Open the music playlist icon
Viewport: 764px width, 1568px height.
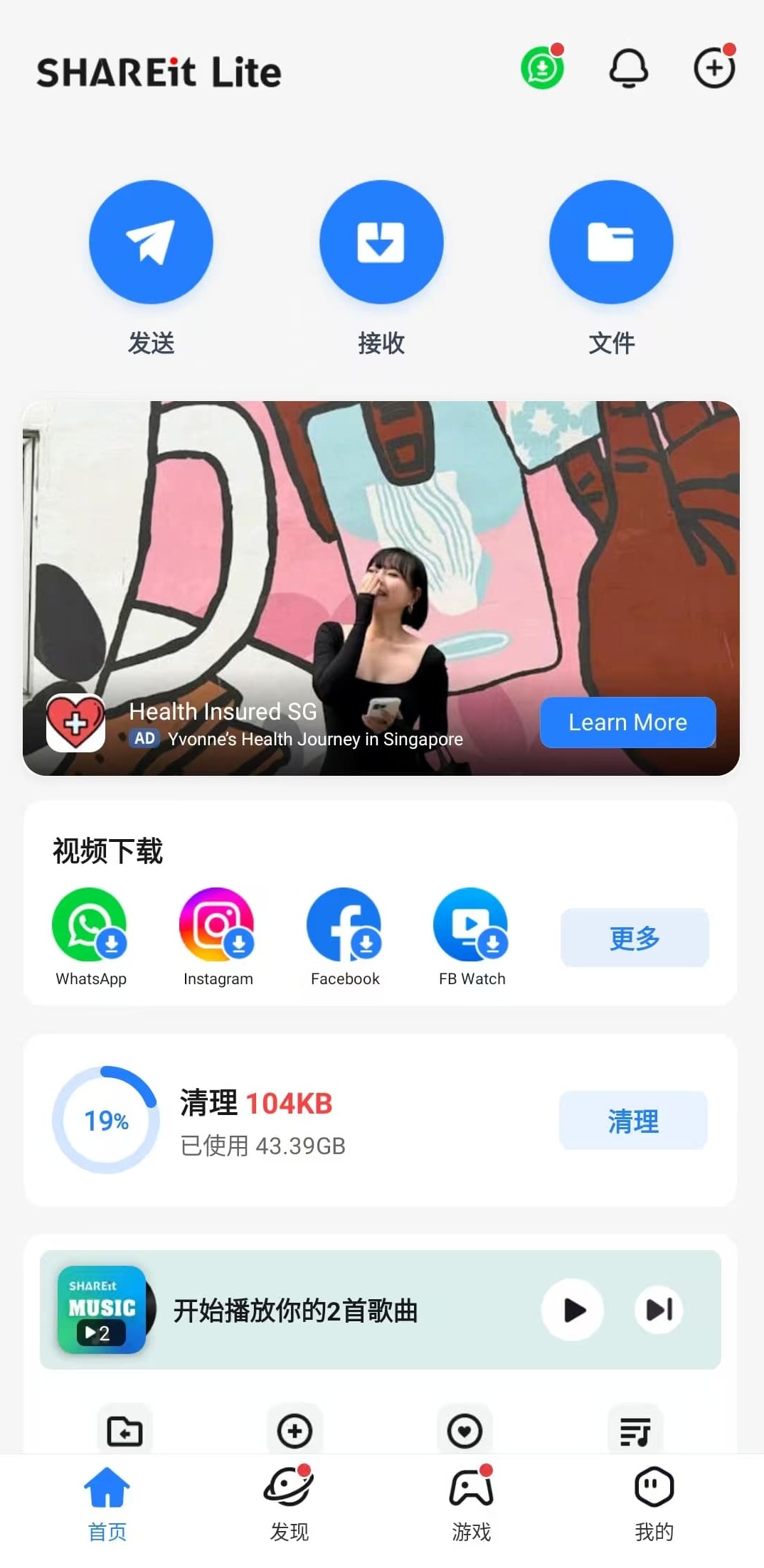(637, 1430)
